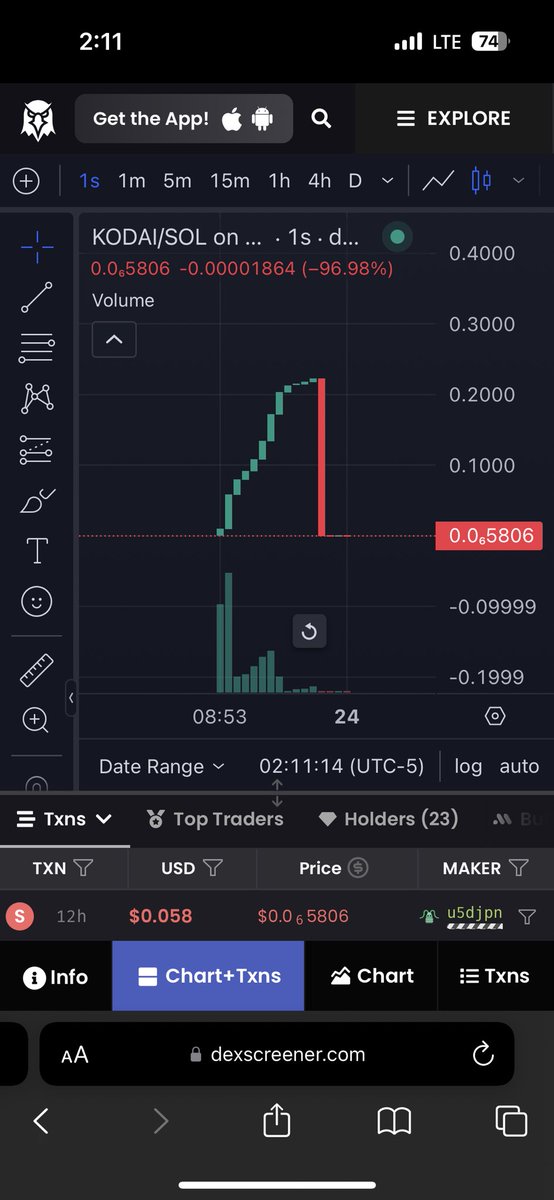Viewport: 554px width, 1200px height.
Task: Select the 5m timeframe
Action: coord(177,181)
